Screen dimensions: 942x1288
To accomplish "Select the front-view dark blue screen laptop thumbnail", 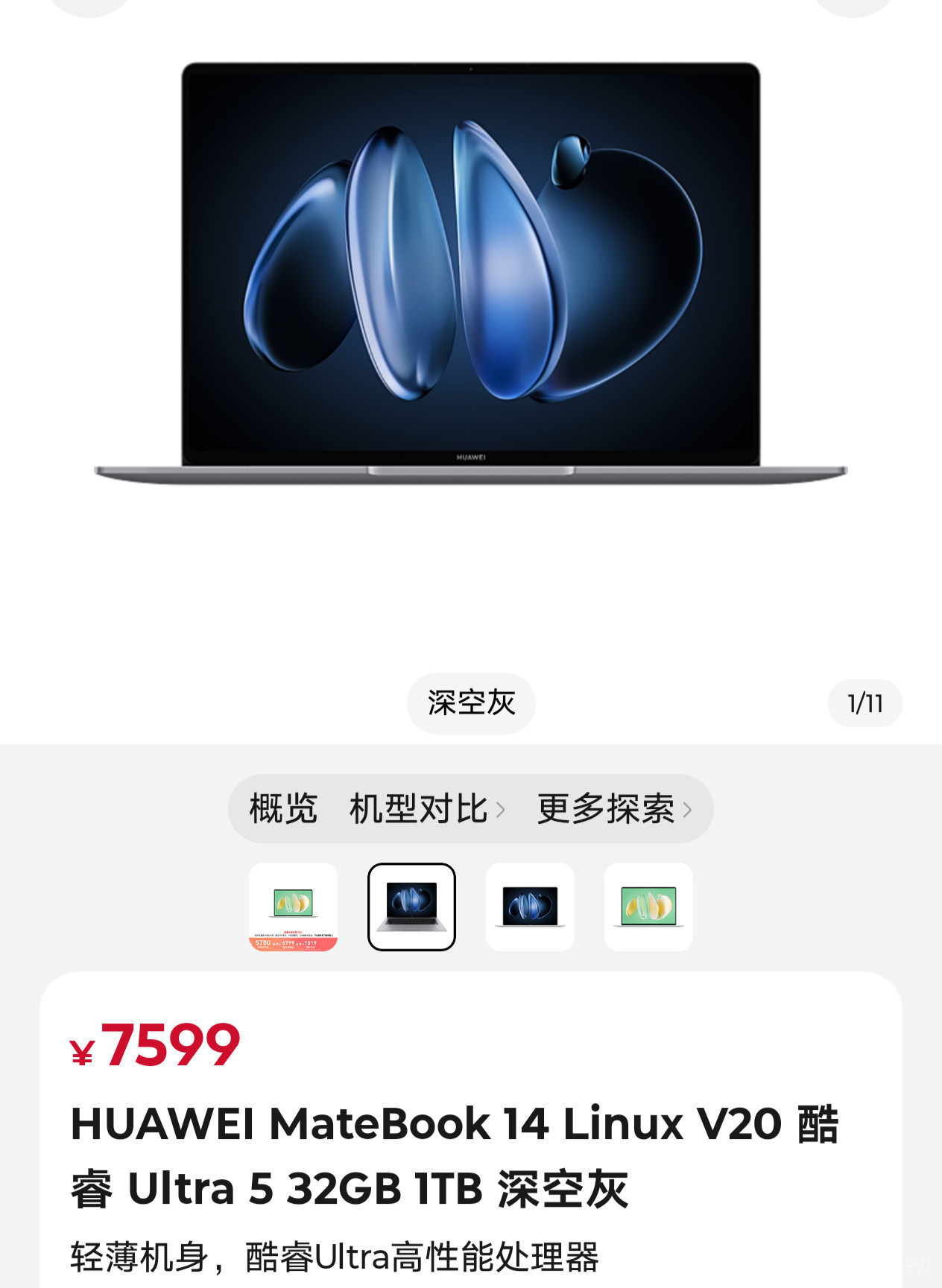I will tap(530, 907).
